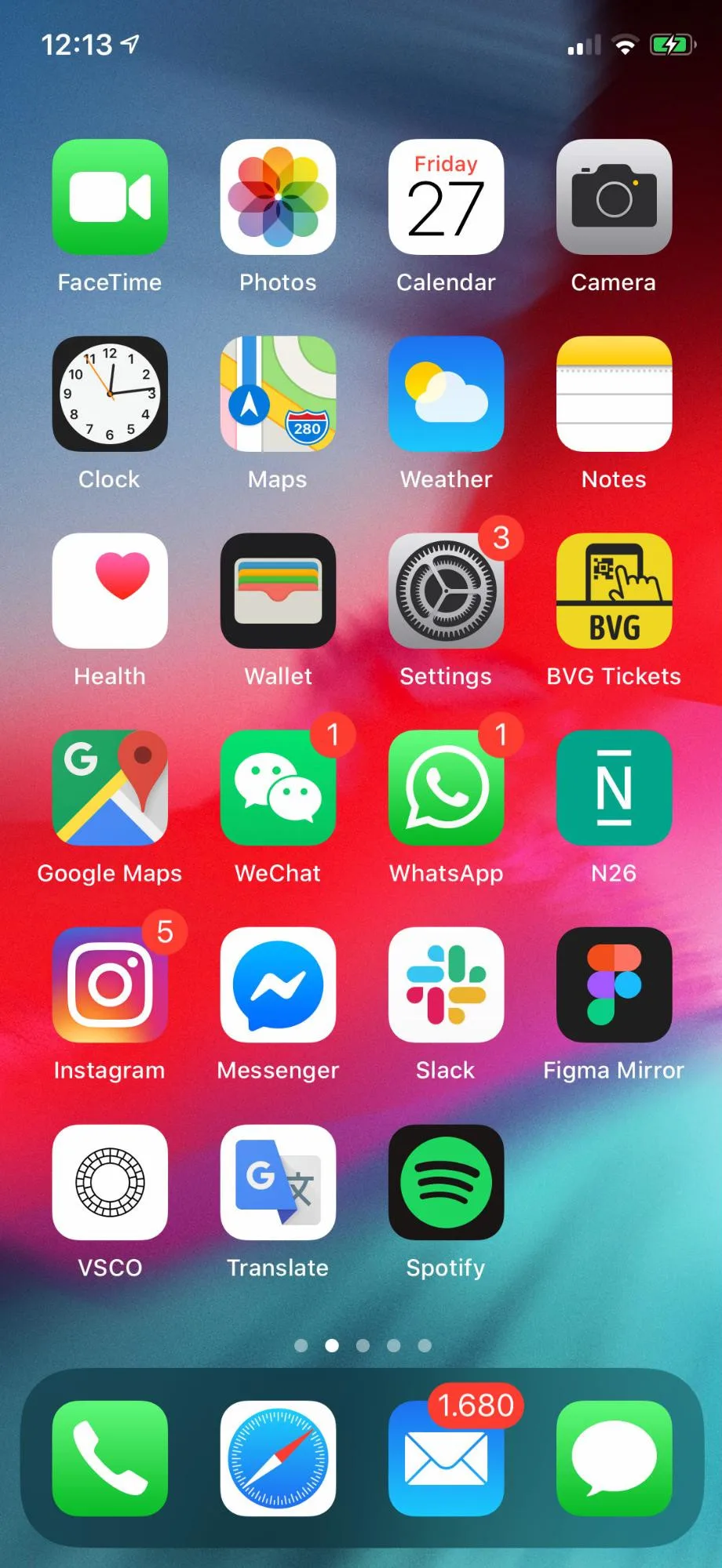Screen dimensions: 722x1568
Task: Launch Slack
Action: pos(446,984)
